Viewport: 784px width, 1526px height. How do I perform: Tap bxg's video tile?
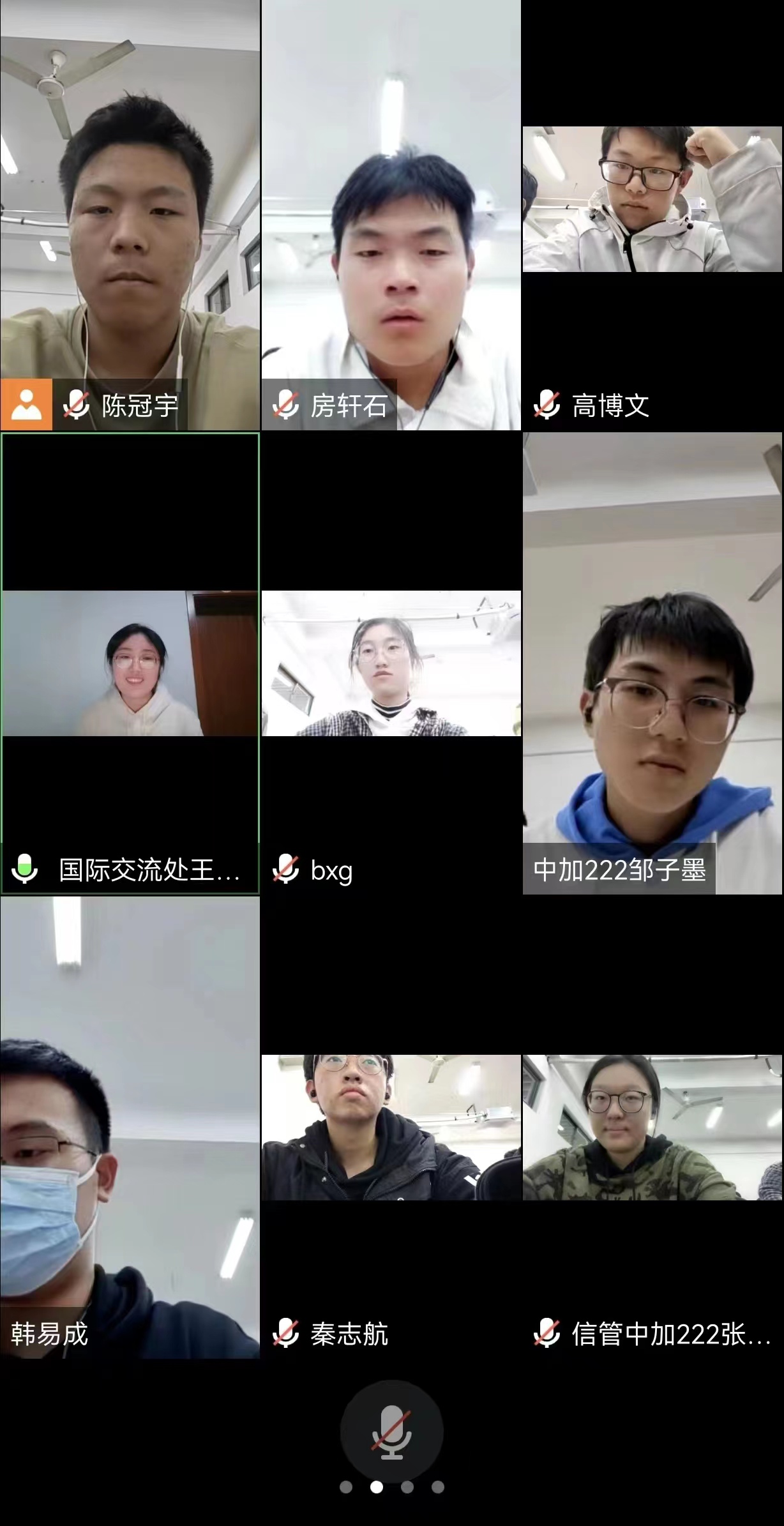tap(391, 663)
